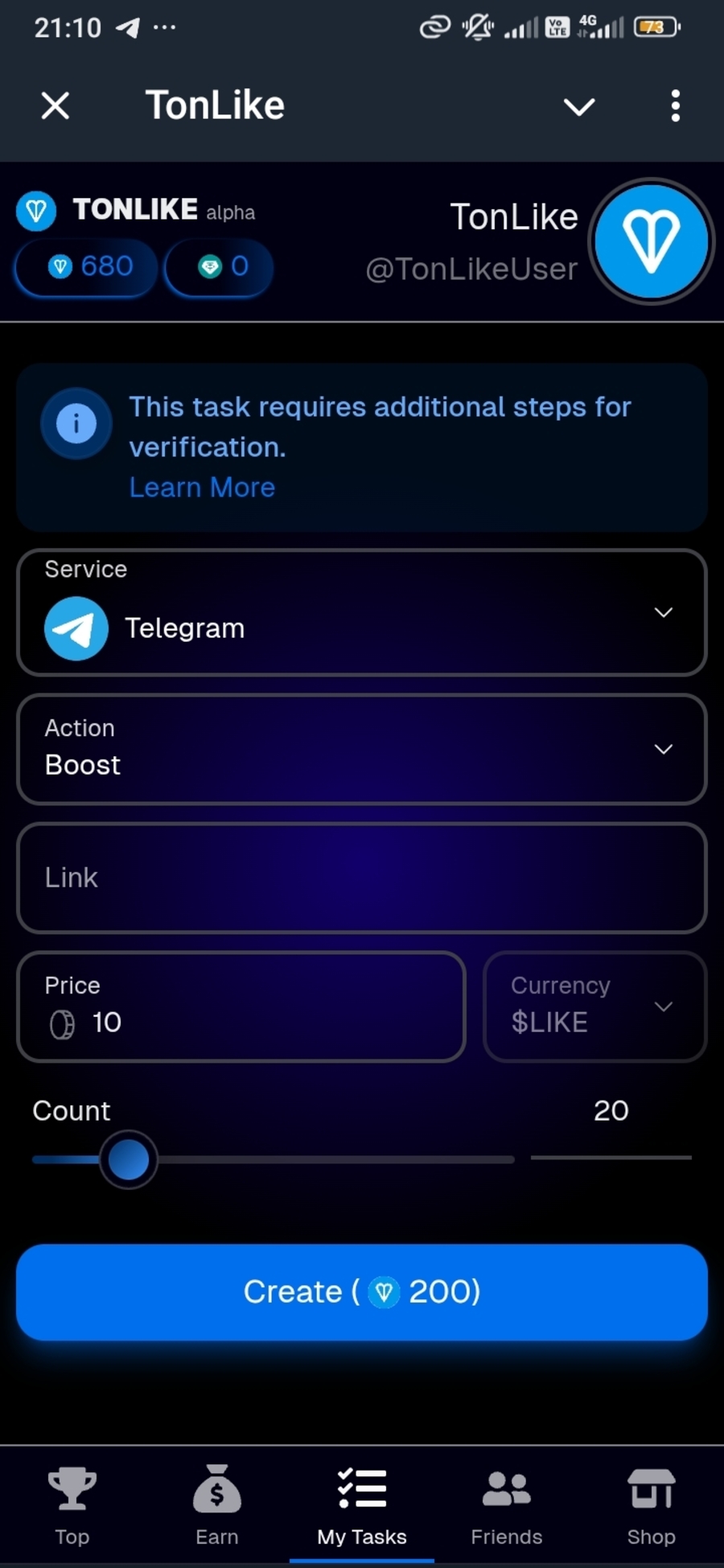
Task: Open the gem balance pill showing 0
Action: click(219, 267)
